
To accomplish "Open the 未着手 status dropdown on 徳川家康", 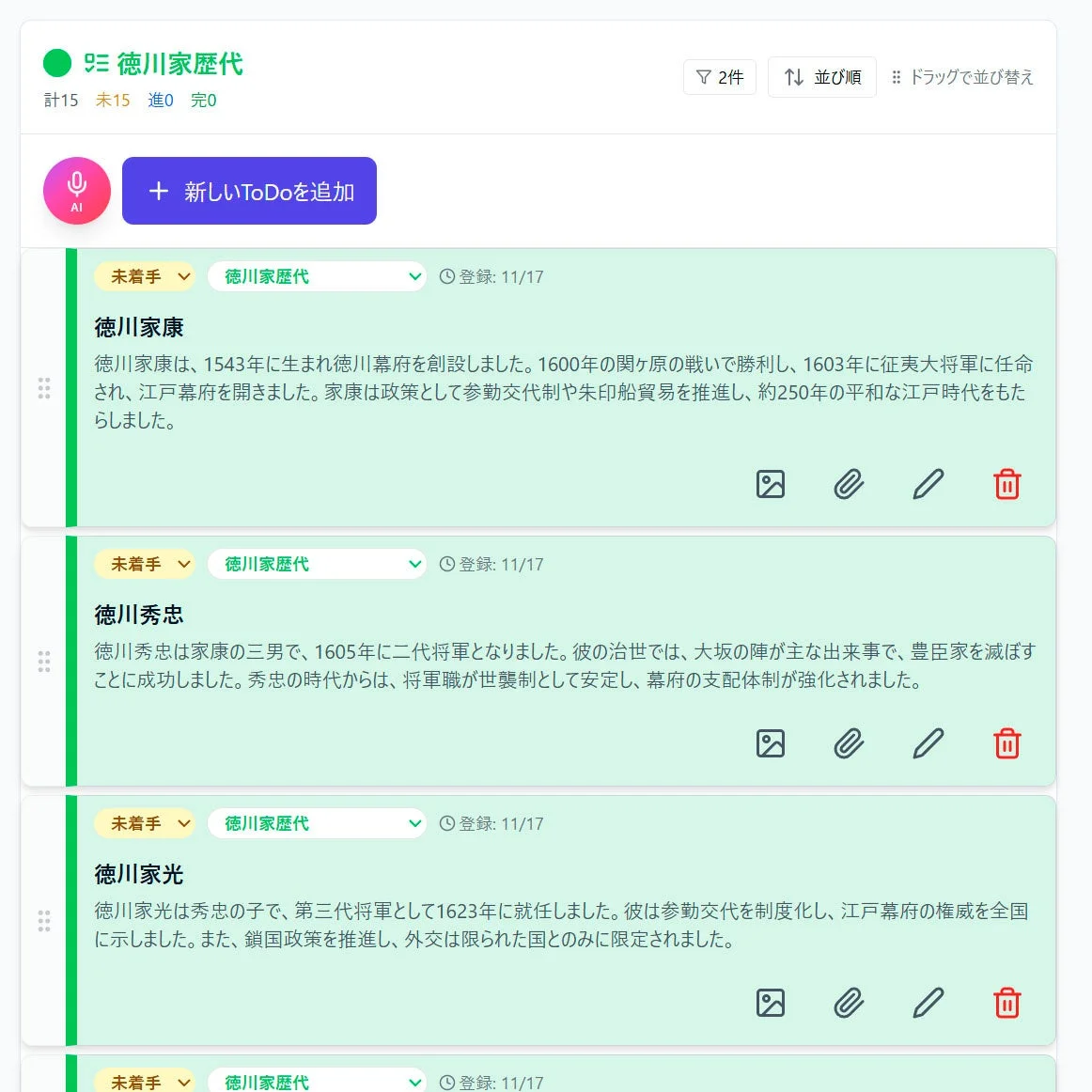I will point(143,276).
